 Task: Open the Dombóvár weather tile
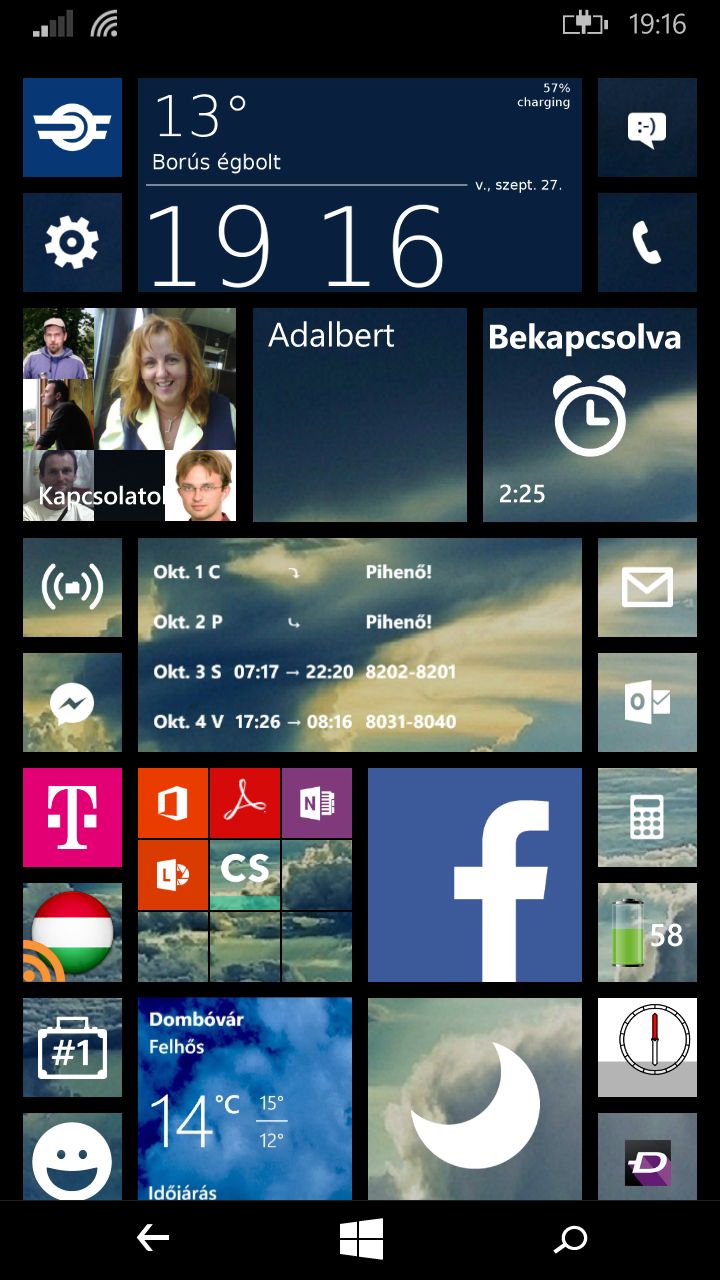point(245,1098)
